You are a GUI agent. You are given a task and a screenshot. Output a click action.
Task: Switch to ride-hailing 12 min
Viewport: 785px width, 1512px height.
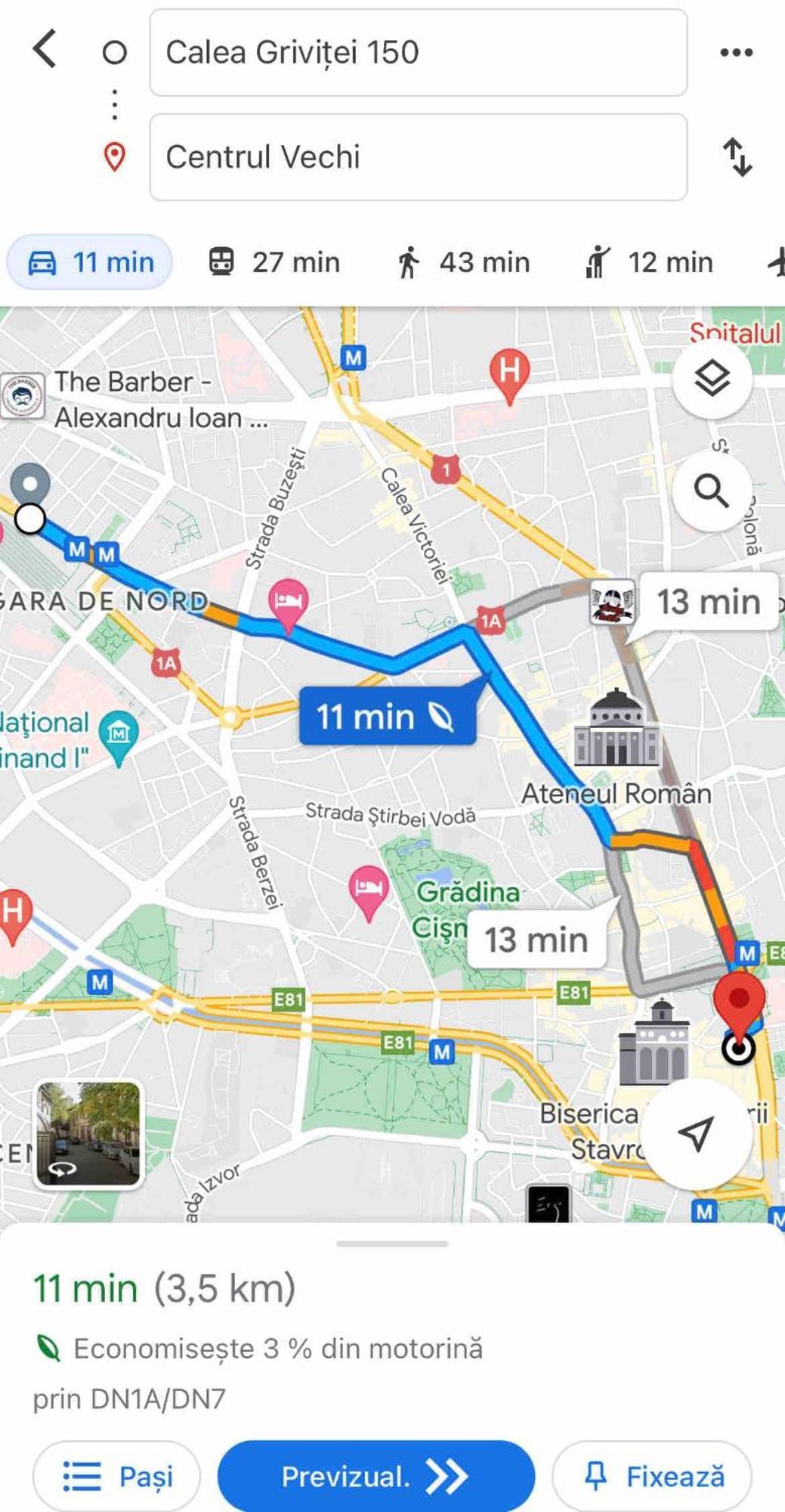click(x=650, y=262)
